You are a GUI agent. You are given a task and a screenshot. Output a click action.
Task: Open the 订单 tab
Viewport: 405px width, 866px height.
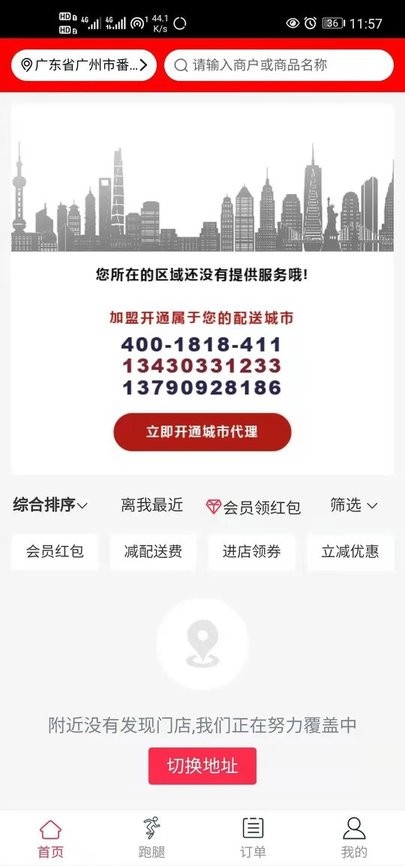pyautogui.click(x=253, y=838)
